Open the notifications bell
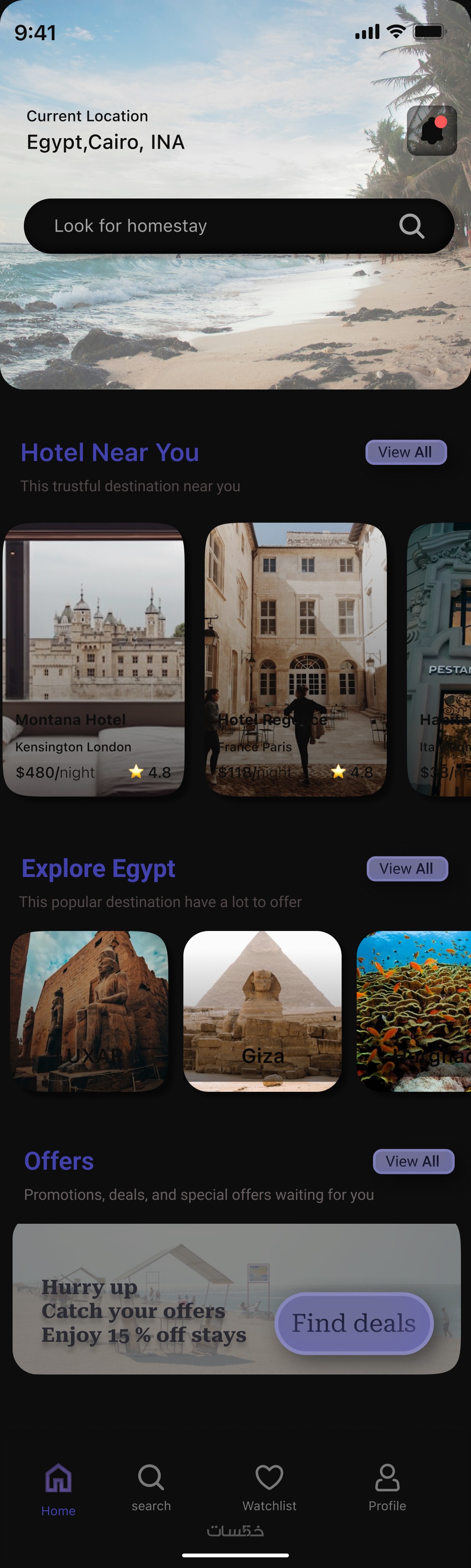The height and width of the screenshot is (1568, 471). (432, 130)
